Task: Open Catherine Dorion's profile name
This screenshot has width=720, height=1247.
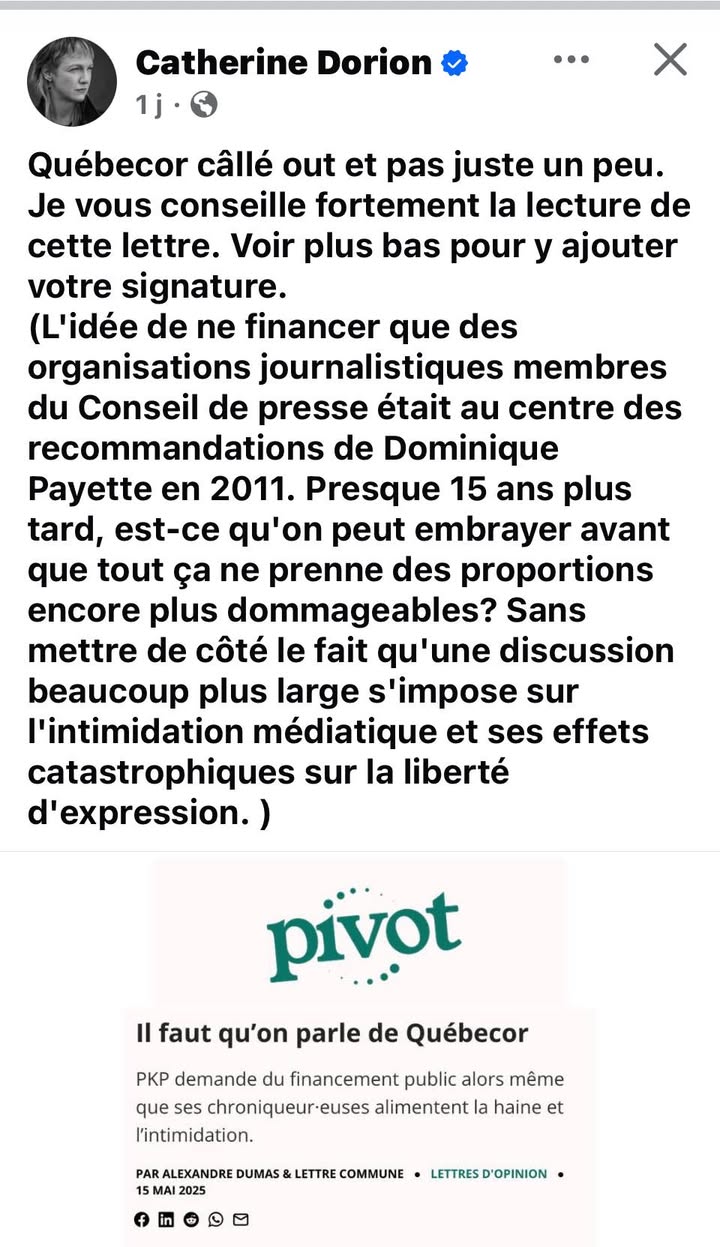Action: click(283, 63)
